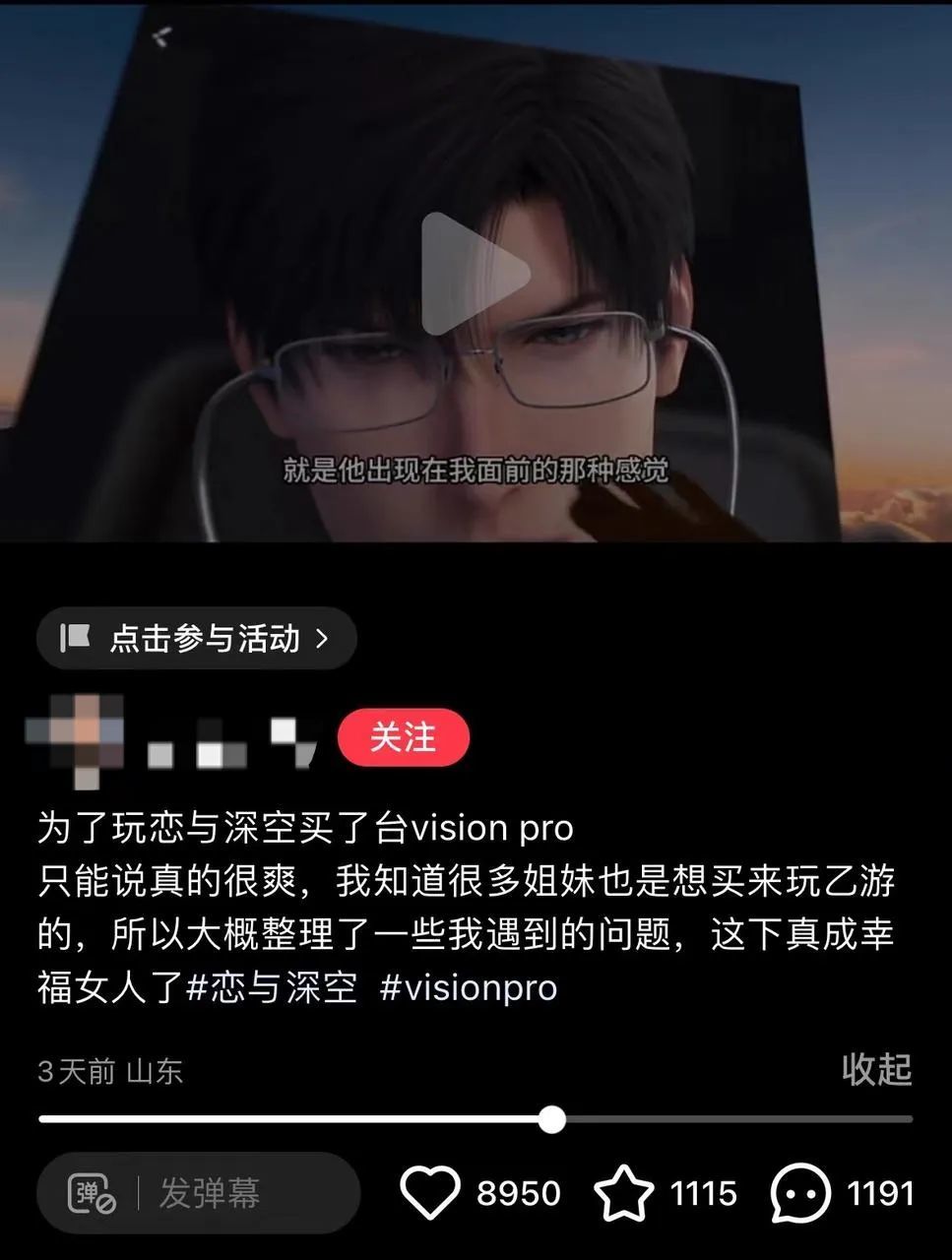Play the video
952x1260 pixels.
coord(476,274)
